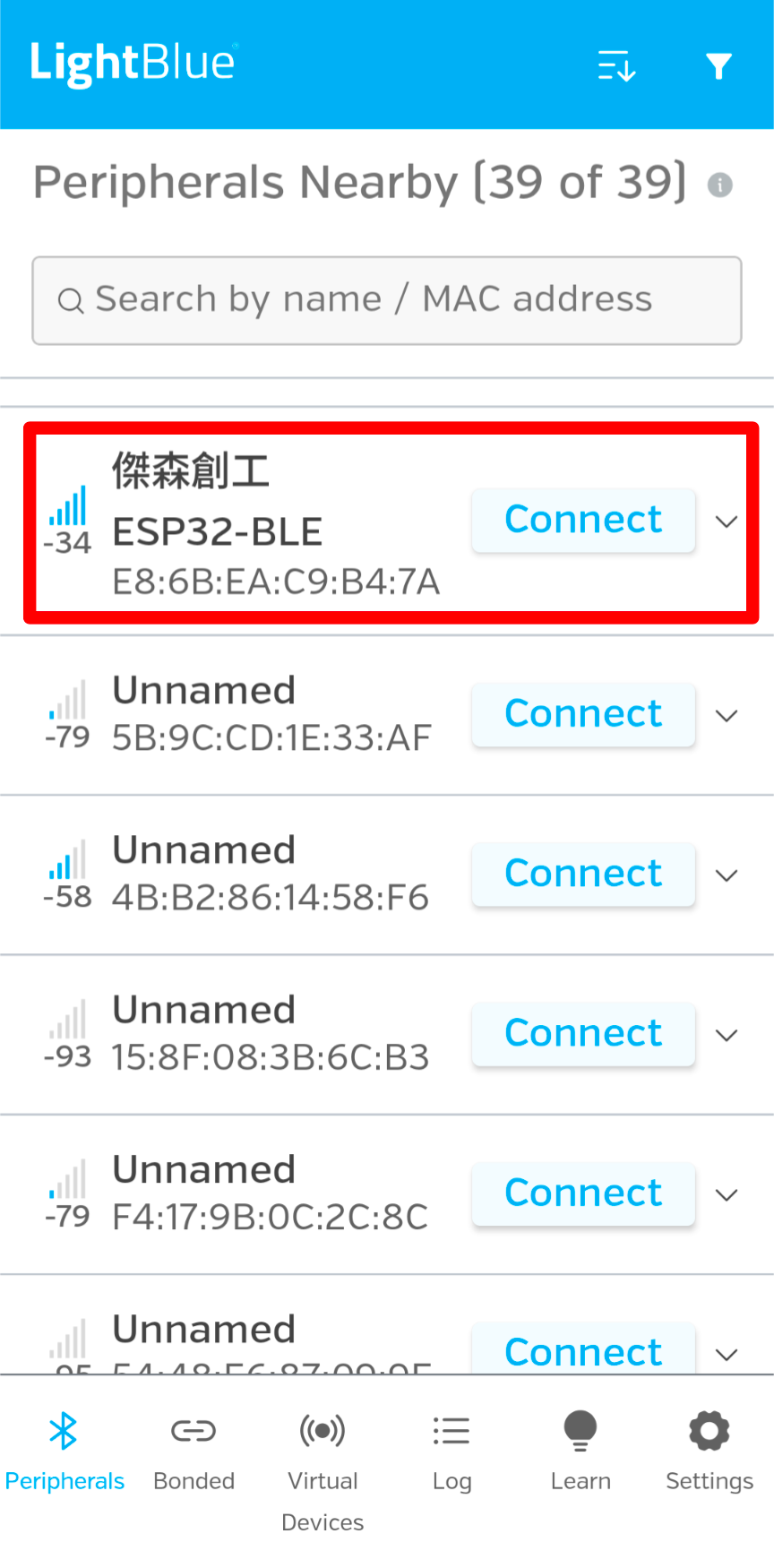Expand details for ESP32-BLE
774x1568 pixels.
click(727, 521)
